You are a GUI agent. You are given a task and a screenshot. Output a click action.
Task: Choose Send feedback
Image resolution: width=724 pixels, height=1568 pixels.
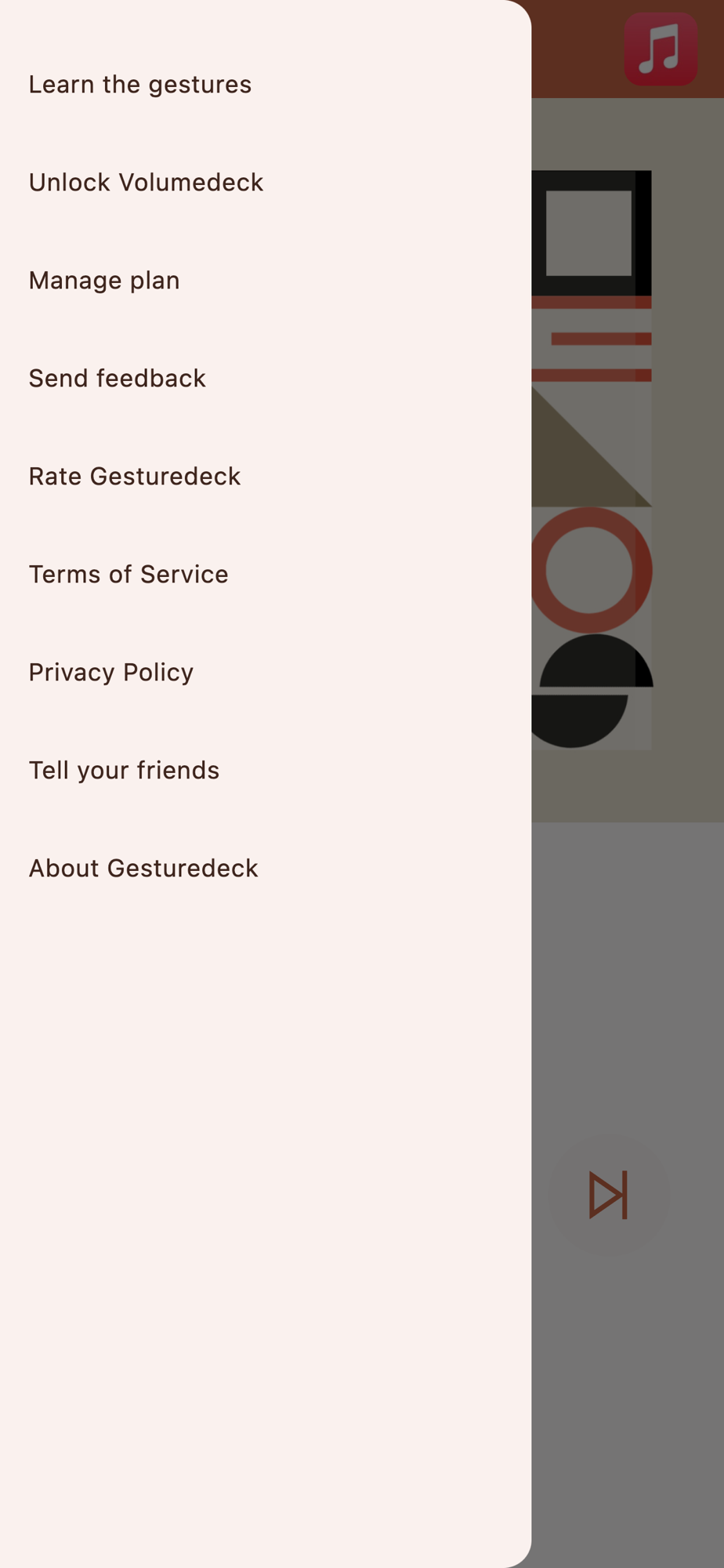tap(266, 379)
